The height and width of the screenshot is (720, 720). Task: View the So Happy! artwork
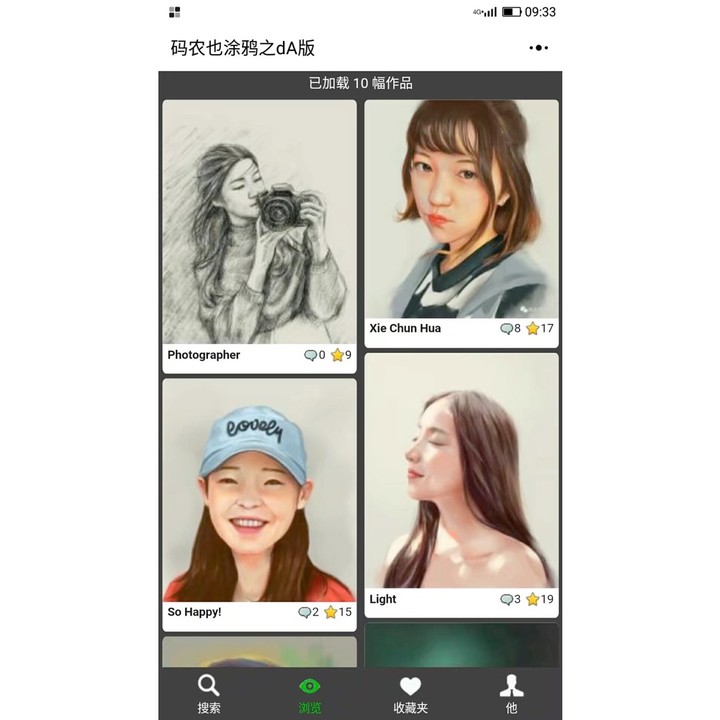click(x=259, y=490)
